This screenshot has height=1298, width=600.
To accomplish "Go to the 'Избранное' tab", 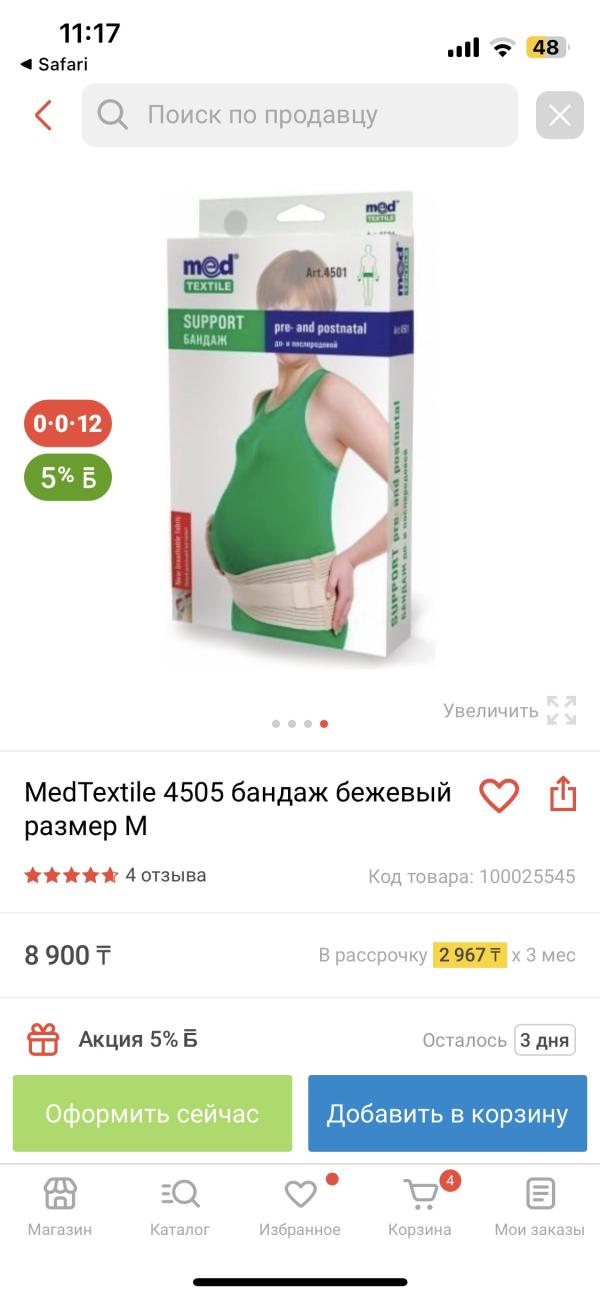I will click(300, 1207).
